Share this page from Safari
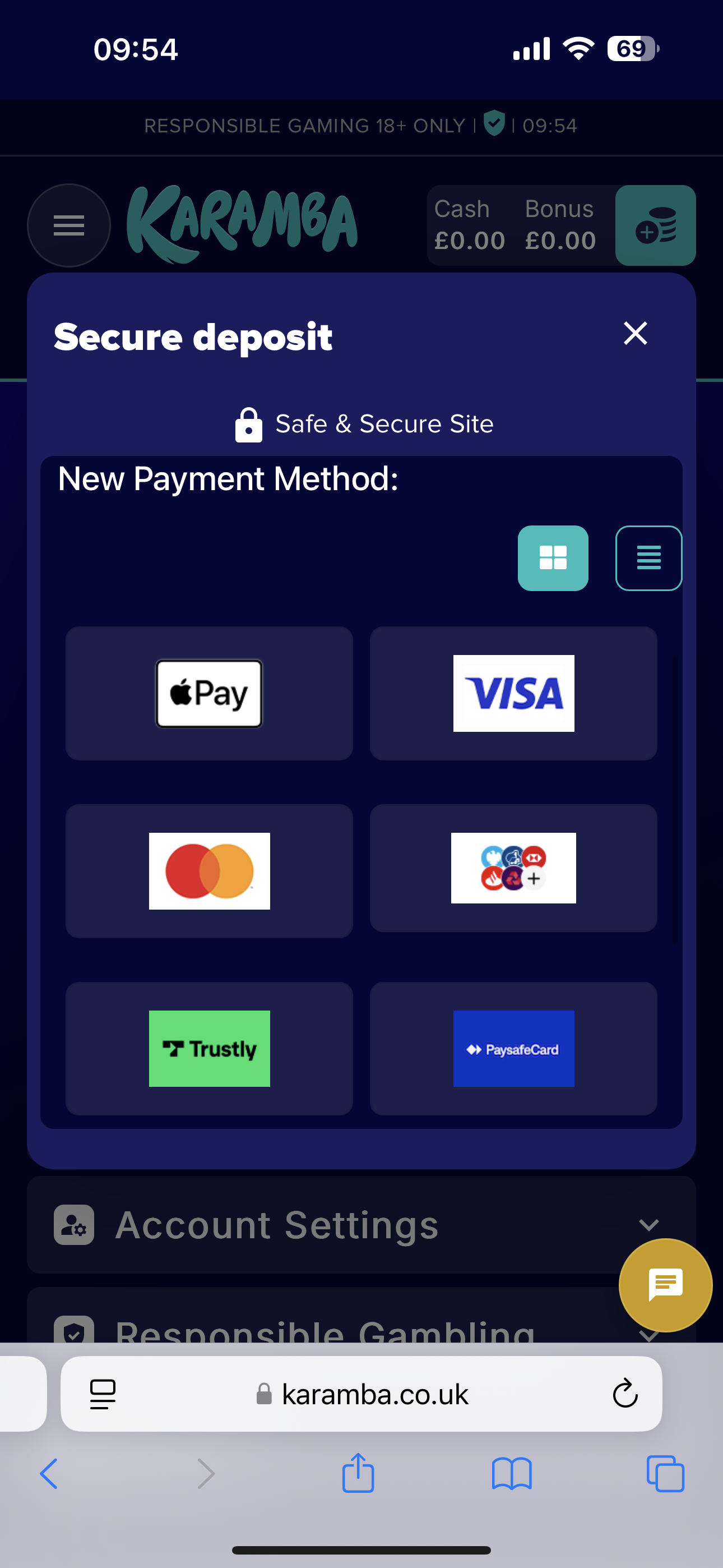This screenshot has height=1568, width=723. [358, 1474]
